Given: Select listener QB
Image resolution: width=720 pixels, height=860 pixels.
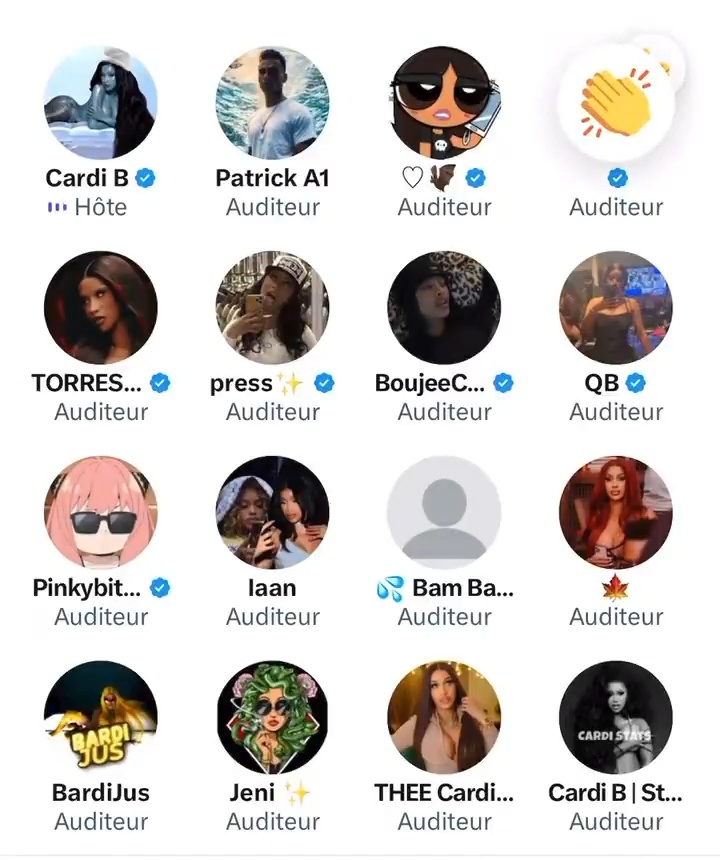Looking at the screenshot, I should [x=615, y=308].
